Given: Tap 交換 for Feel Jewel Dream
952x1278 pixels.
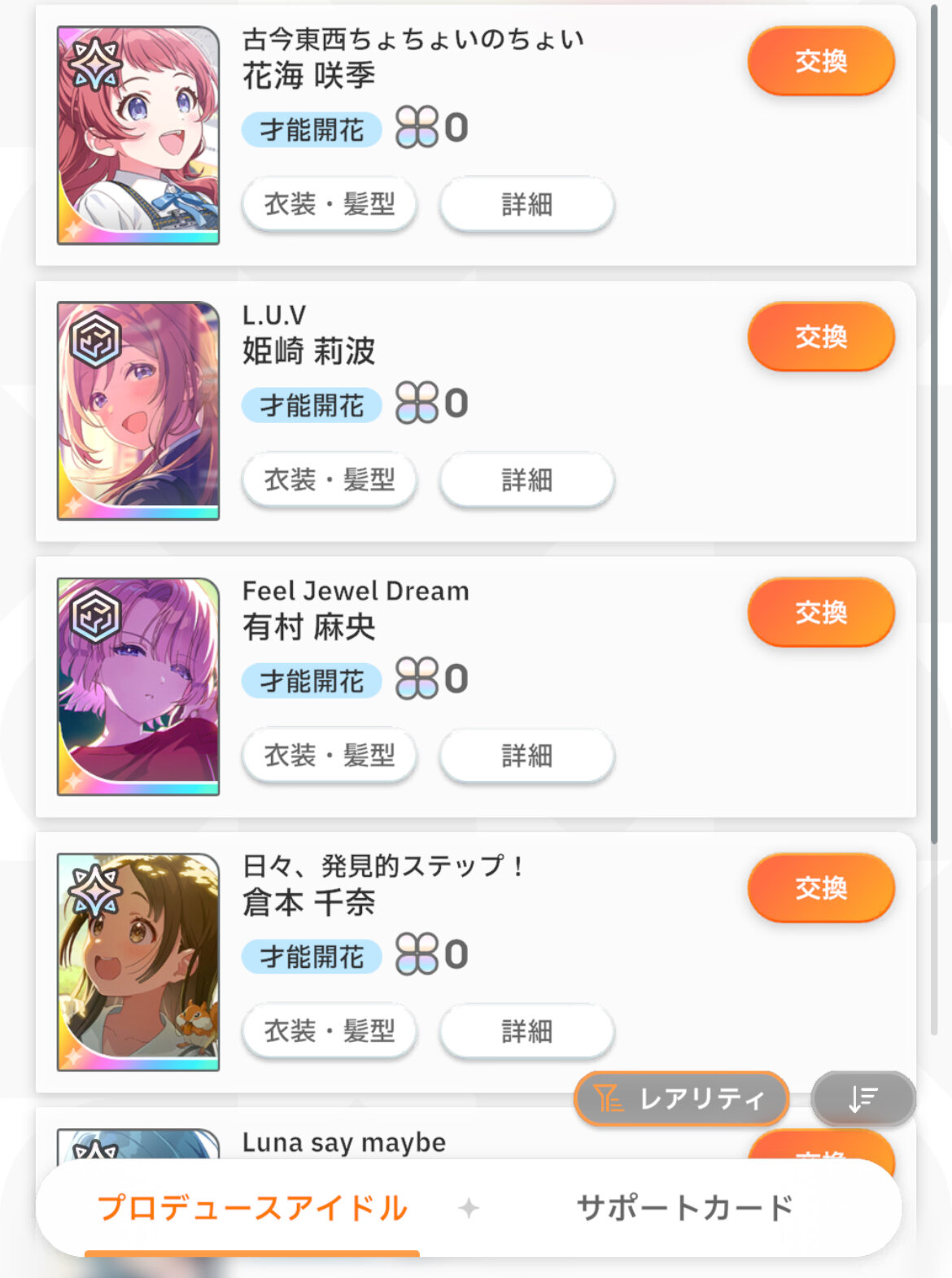Looking at the screenshot, I should (820, 613).
